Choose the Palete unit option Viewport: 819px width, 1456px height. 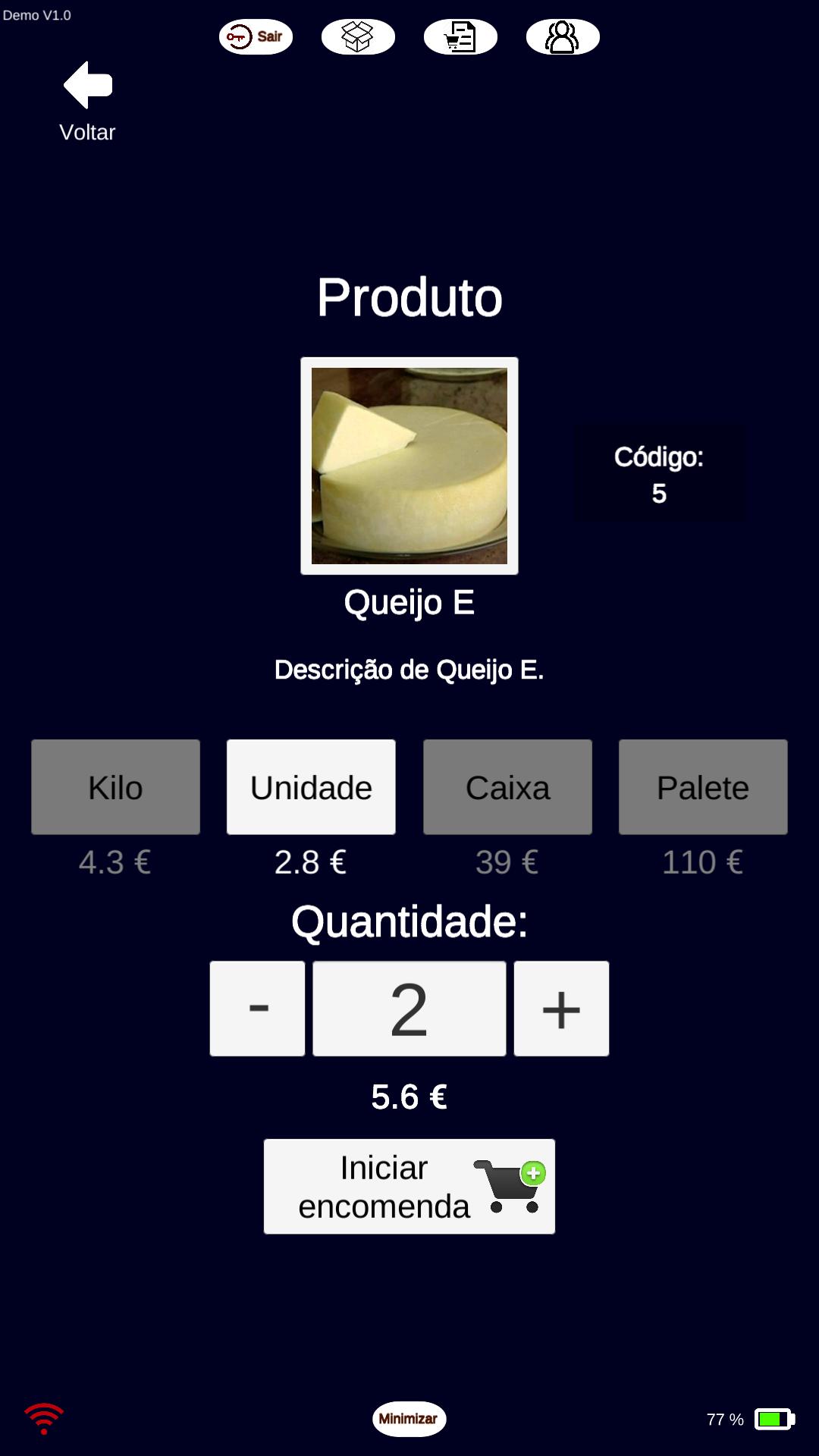703,787
